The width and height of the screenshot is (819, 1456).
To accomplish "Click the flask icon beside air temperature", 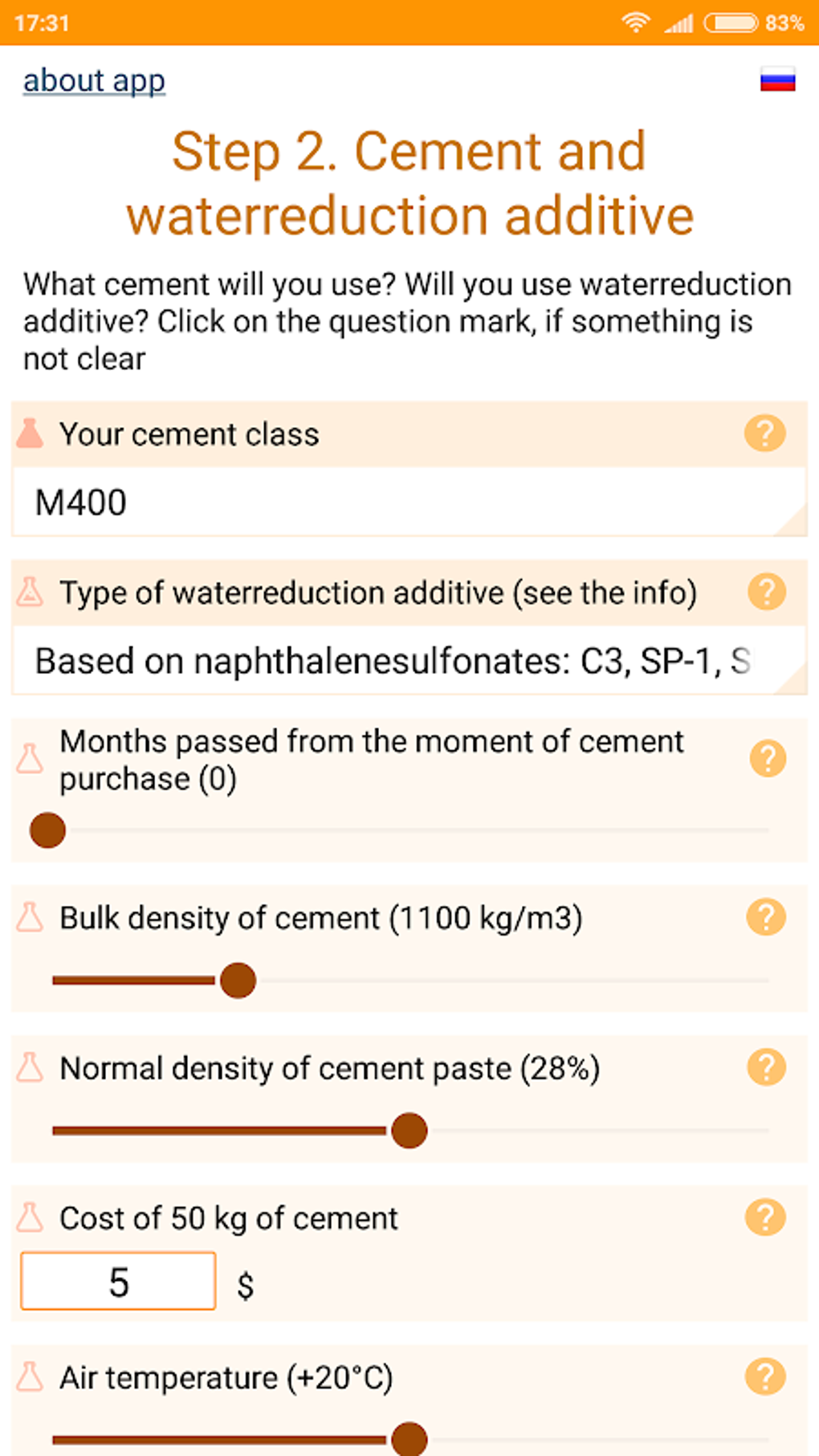I will tap(30, 1376).
